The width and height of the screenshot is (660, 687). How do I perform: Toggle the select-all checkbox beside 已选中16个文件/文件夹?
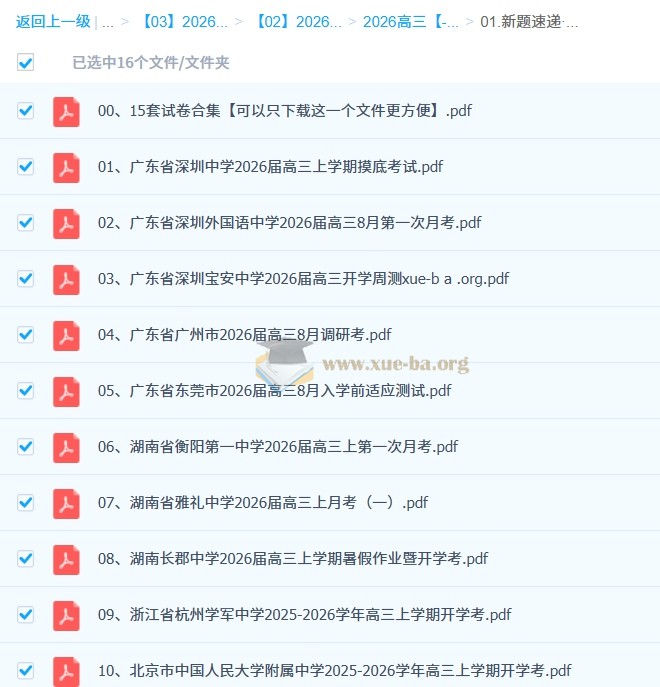pos(26,63)
